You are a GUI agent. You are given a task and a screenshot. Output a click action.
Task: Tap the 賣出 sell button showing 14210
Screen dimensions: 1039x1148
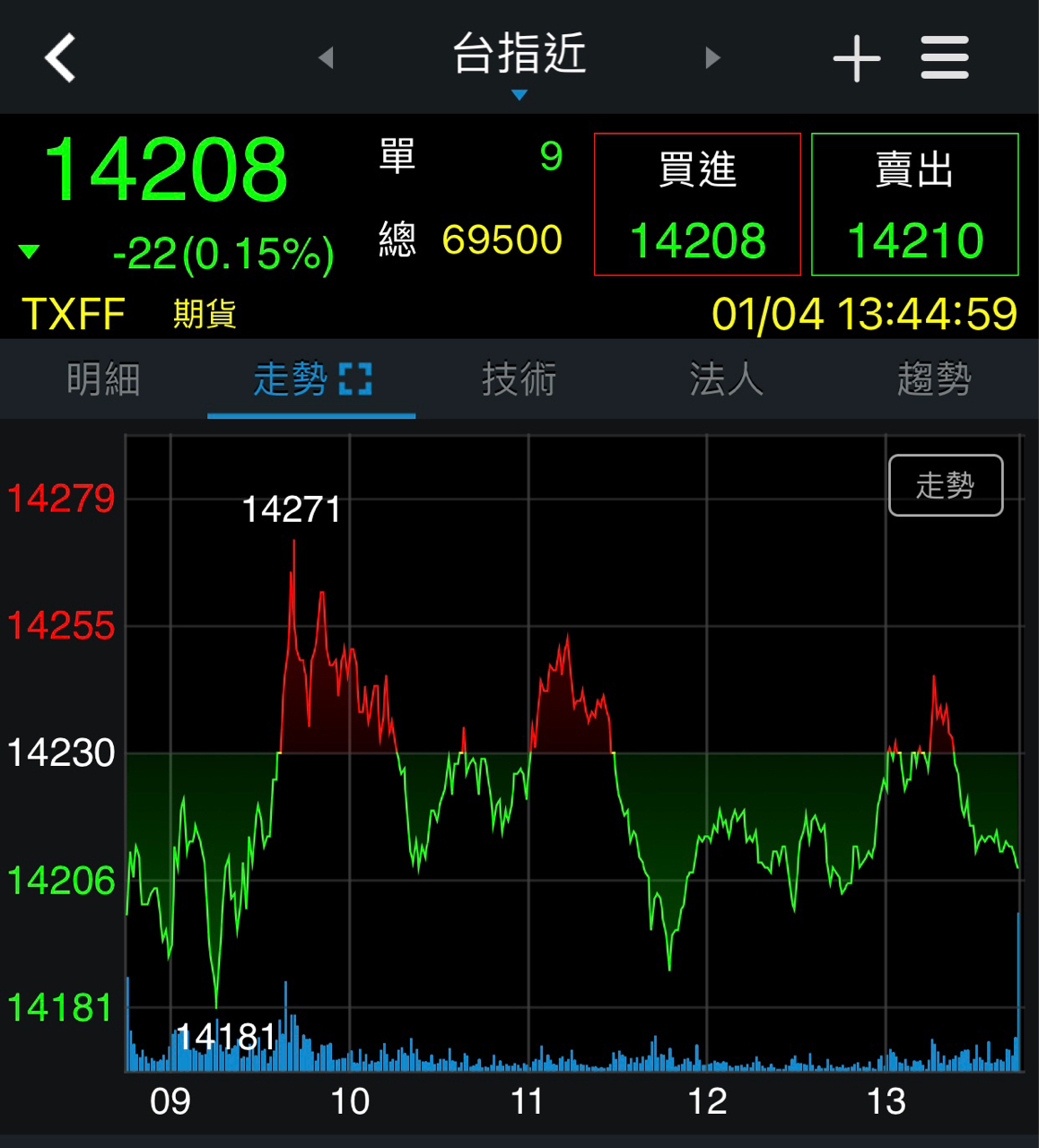914,204
